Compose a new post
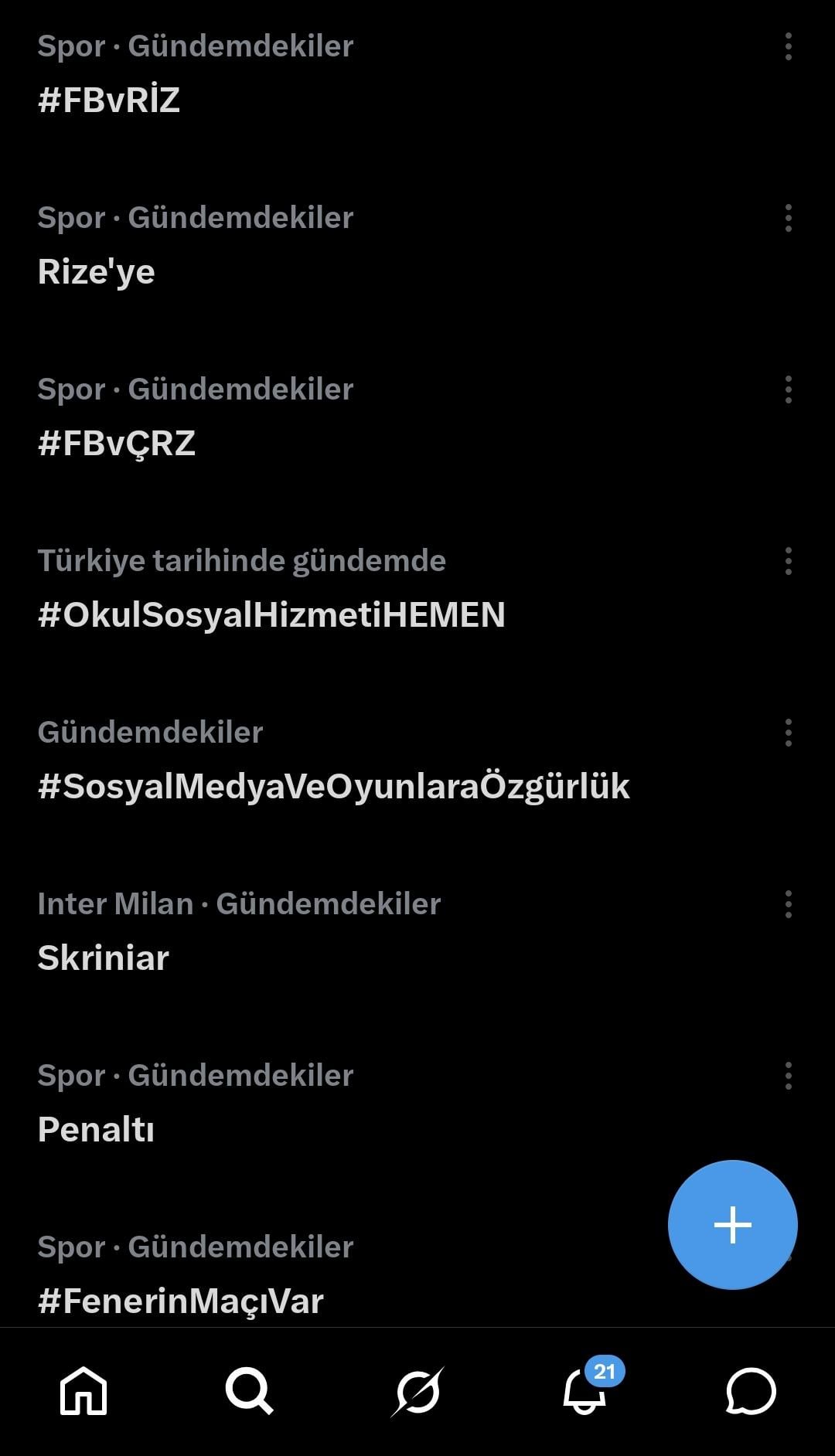The height and width of the screenshot is (1456, 835). click(732, 1225)
